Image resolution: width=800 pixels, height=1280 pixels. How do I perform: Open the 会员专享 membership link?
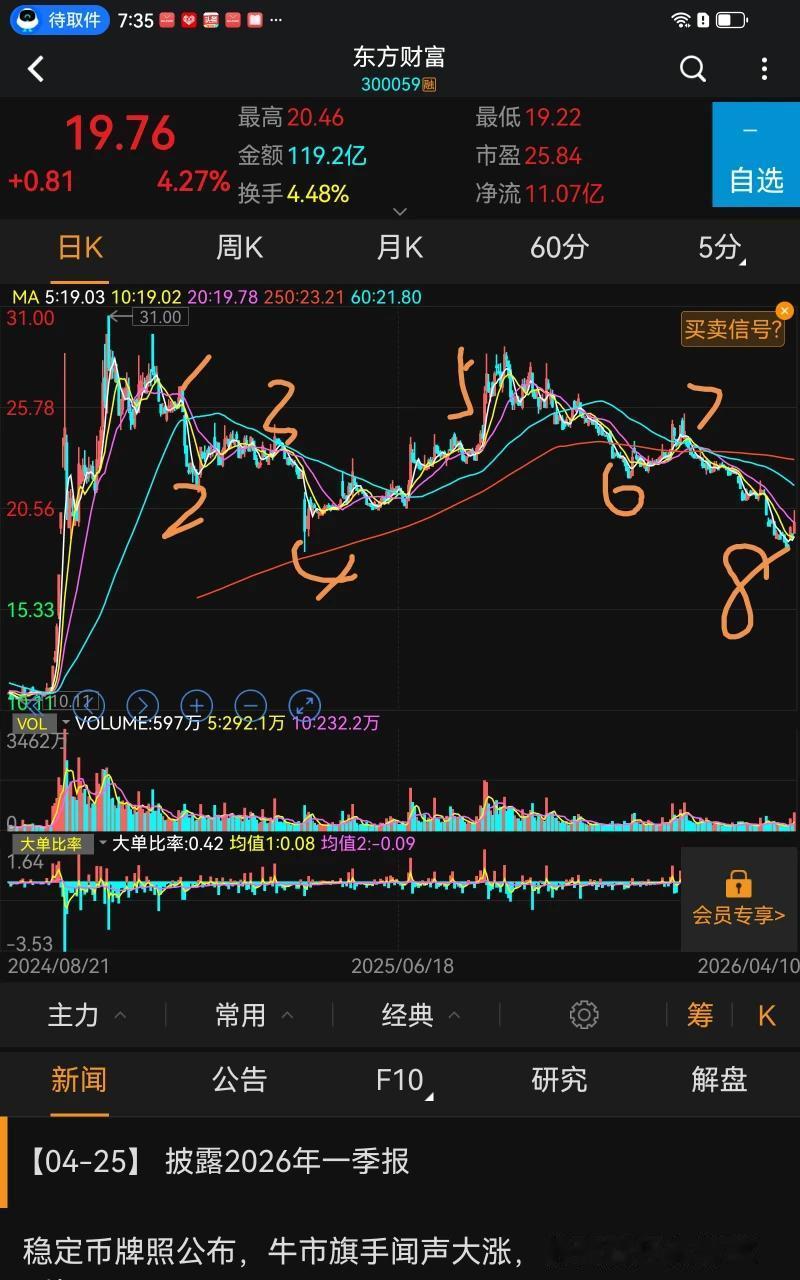click(737, 915)
